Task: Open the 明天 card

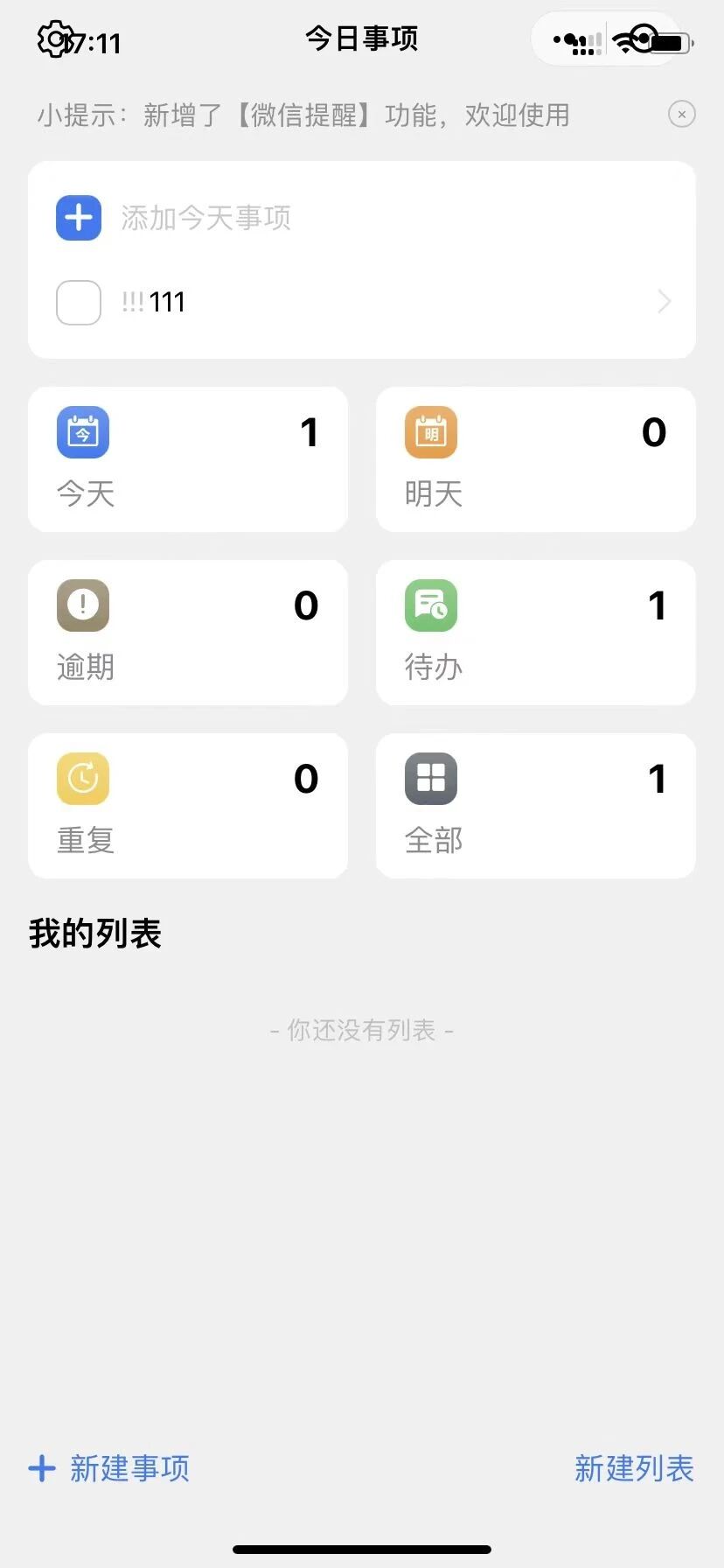Action: click(x=535, y=459)
